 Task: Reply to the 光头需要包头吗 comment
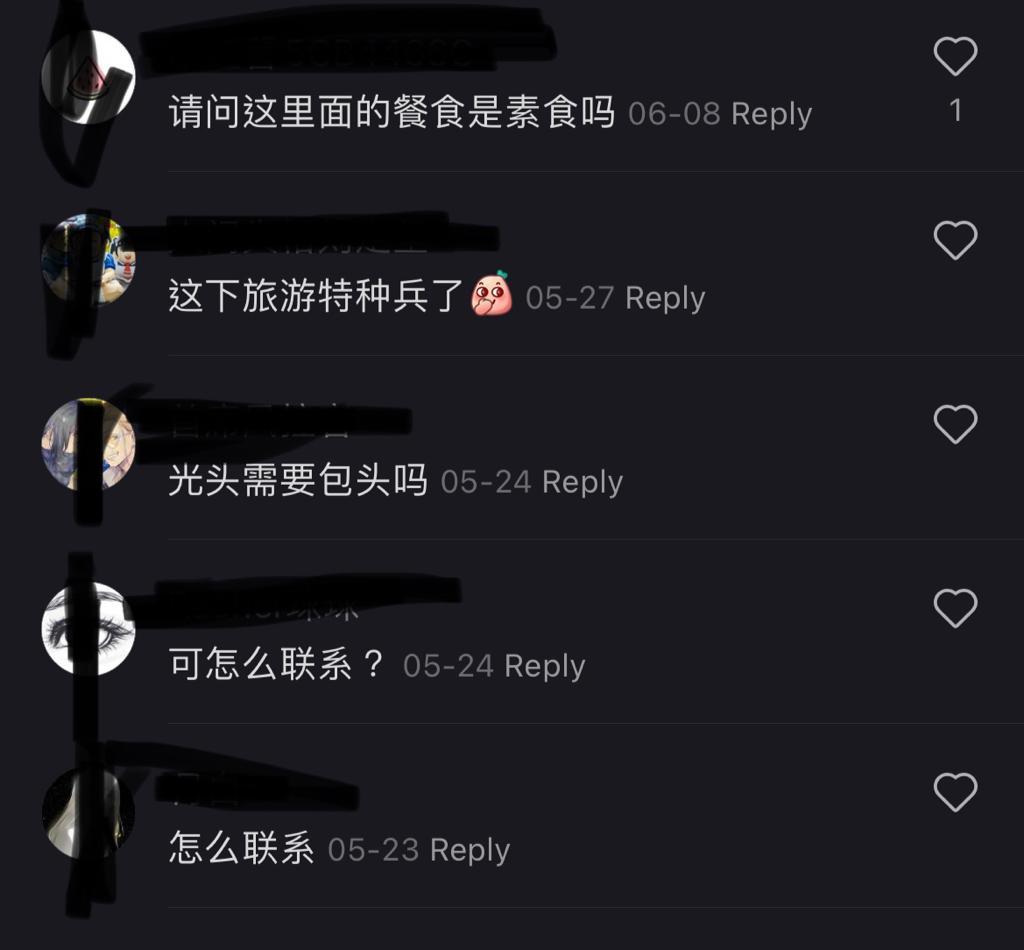[582, 482]
